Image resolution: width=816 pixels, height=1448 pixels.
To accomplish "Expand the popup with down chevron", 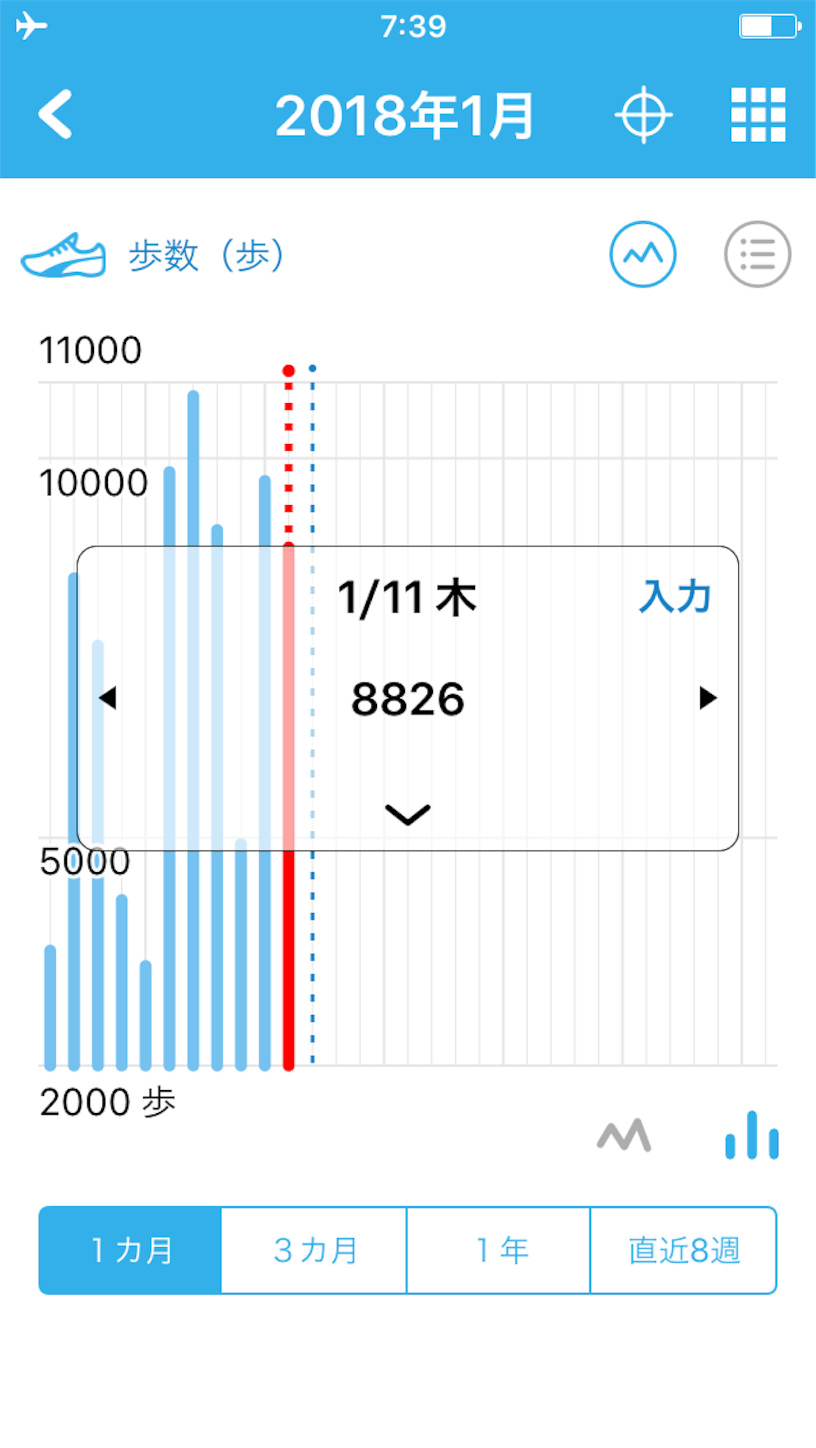I will coord(408,815).
